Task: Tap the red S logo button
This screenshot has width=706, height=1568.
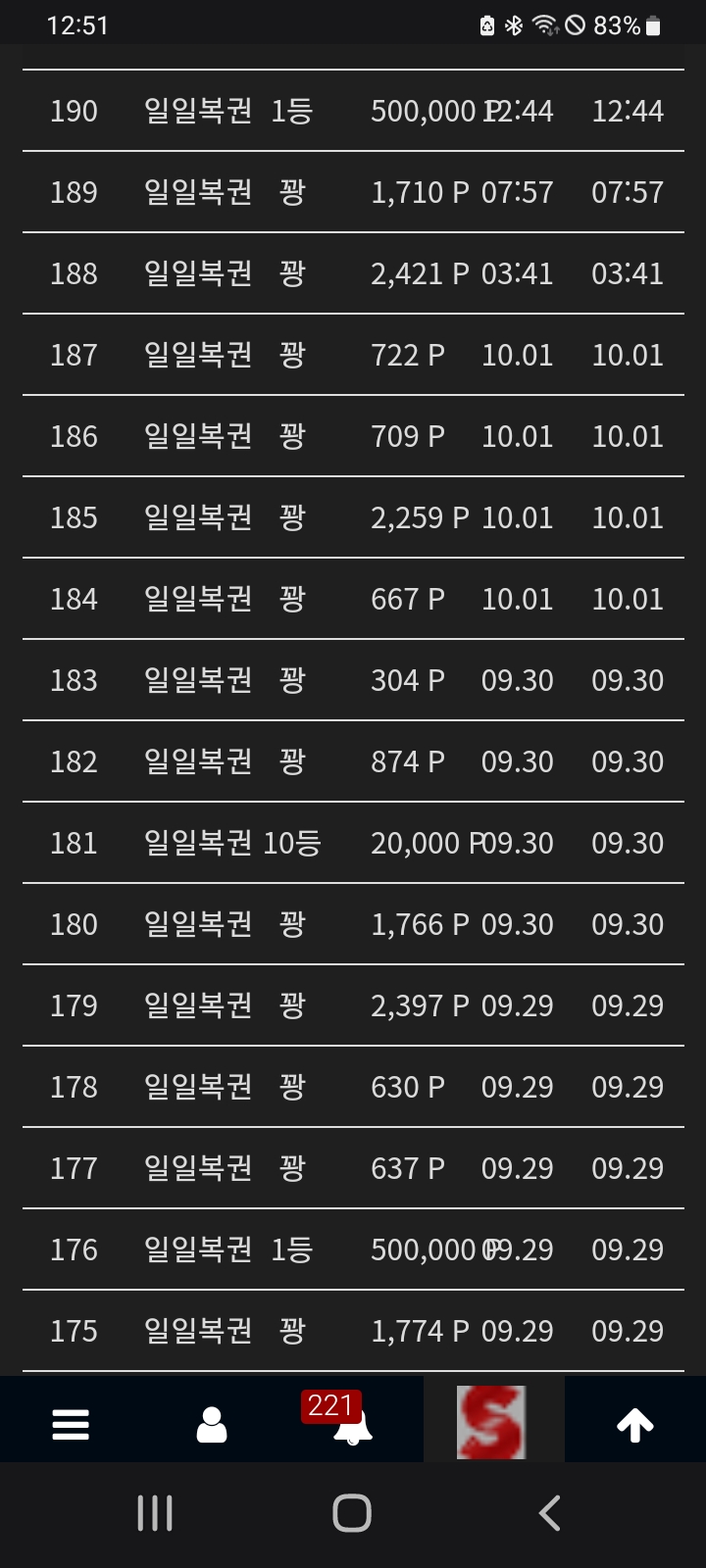Action: (x=492, y=1422)
